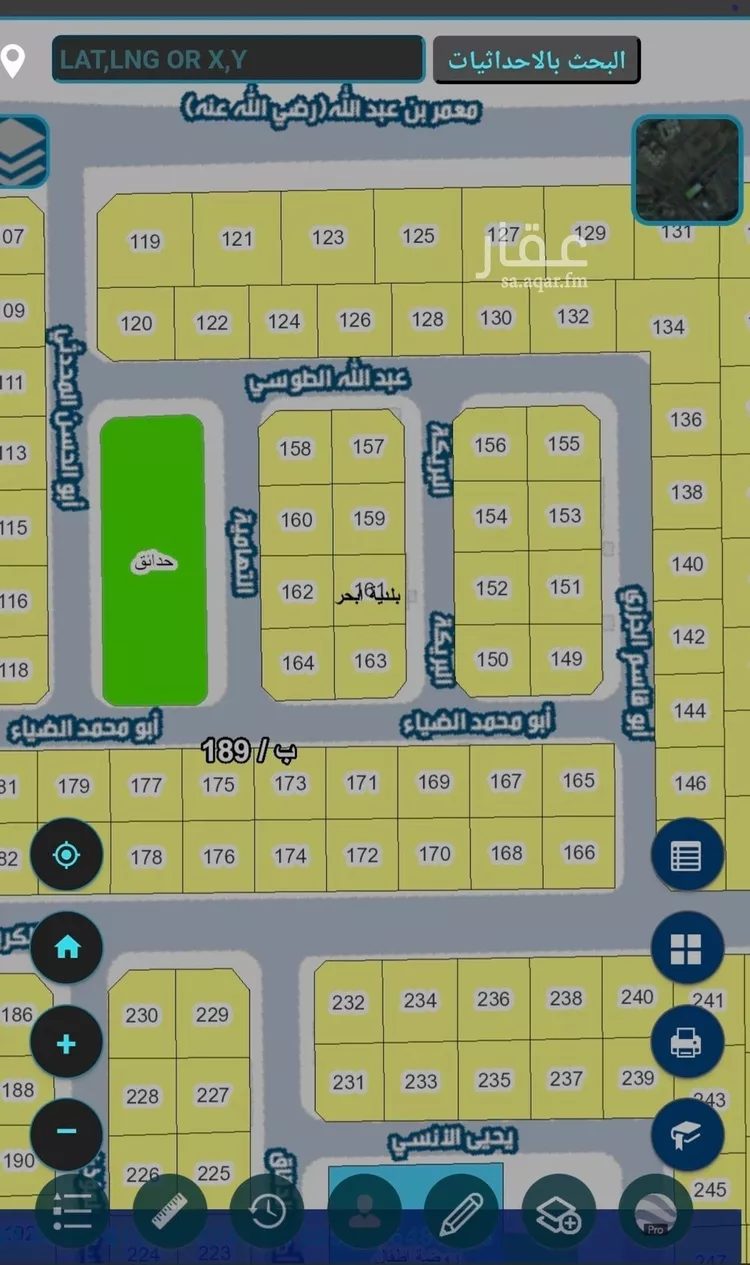Tap the location pin icon beside search

pos(13,60)
